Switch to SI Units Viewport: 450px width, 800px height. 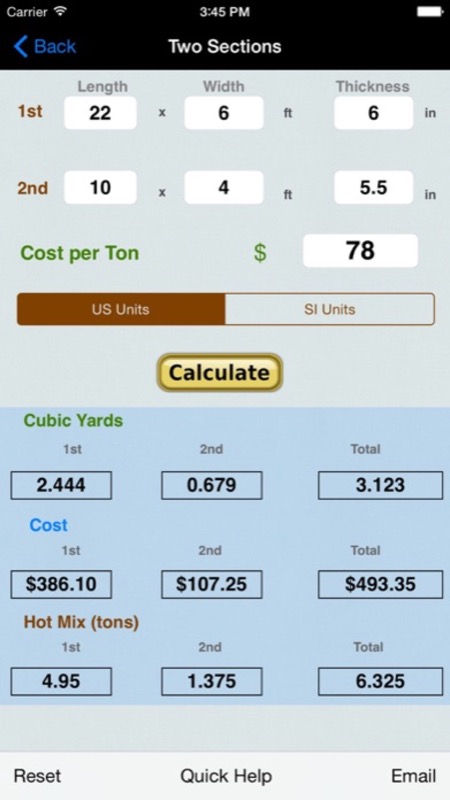pyautogui.click(x=330, y=309)
